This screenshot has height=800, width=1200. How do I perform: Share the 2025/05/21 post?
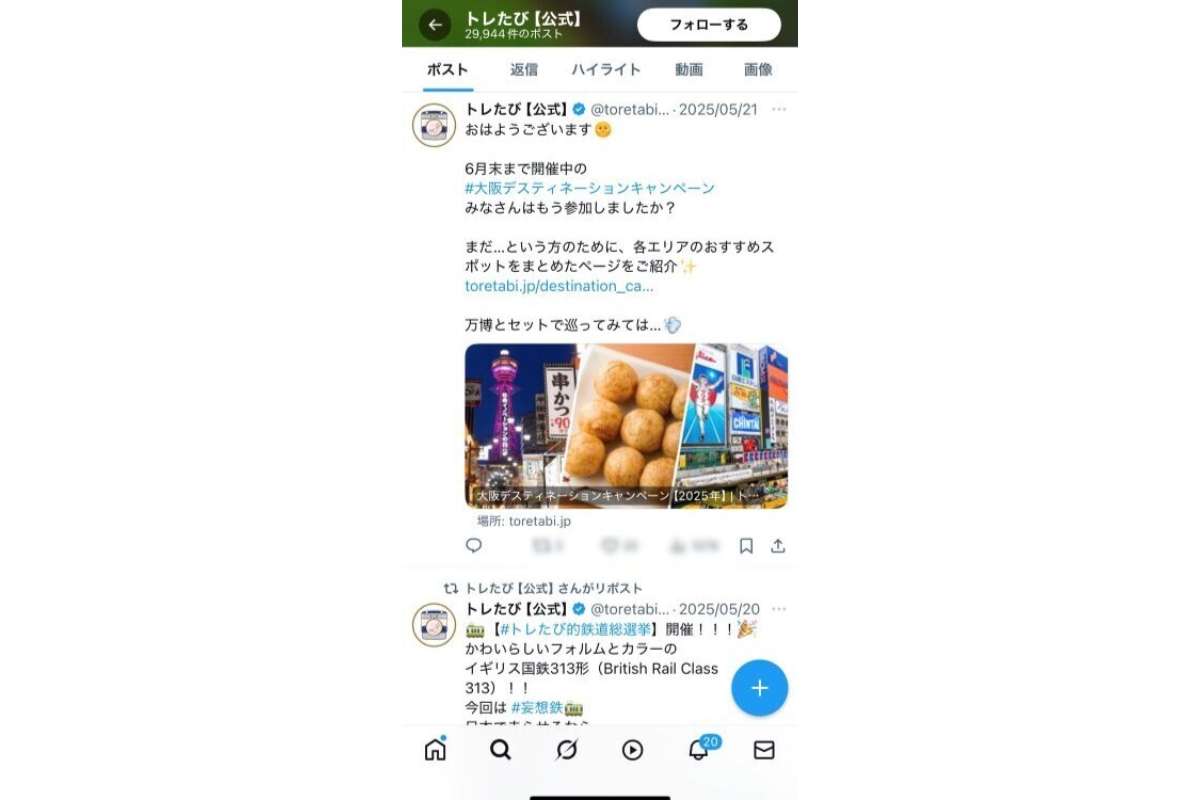(x=778, y=546)
